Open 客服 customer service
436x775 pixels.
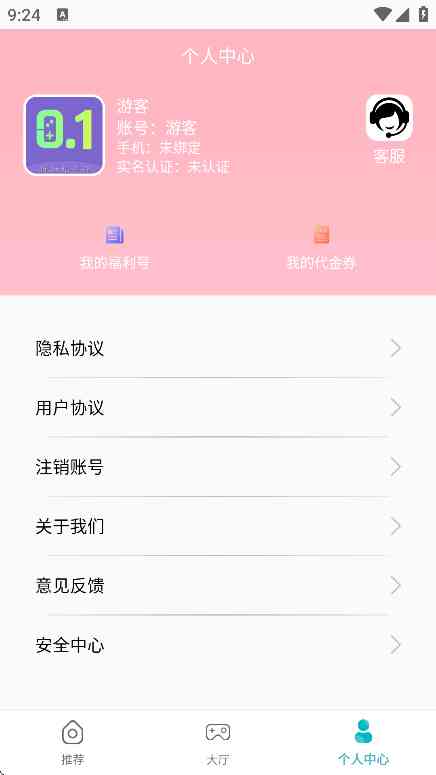click(389, 129)
